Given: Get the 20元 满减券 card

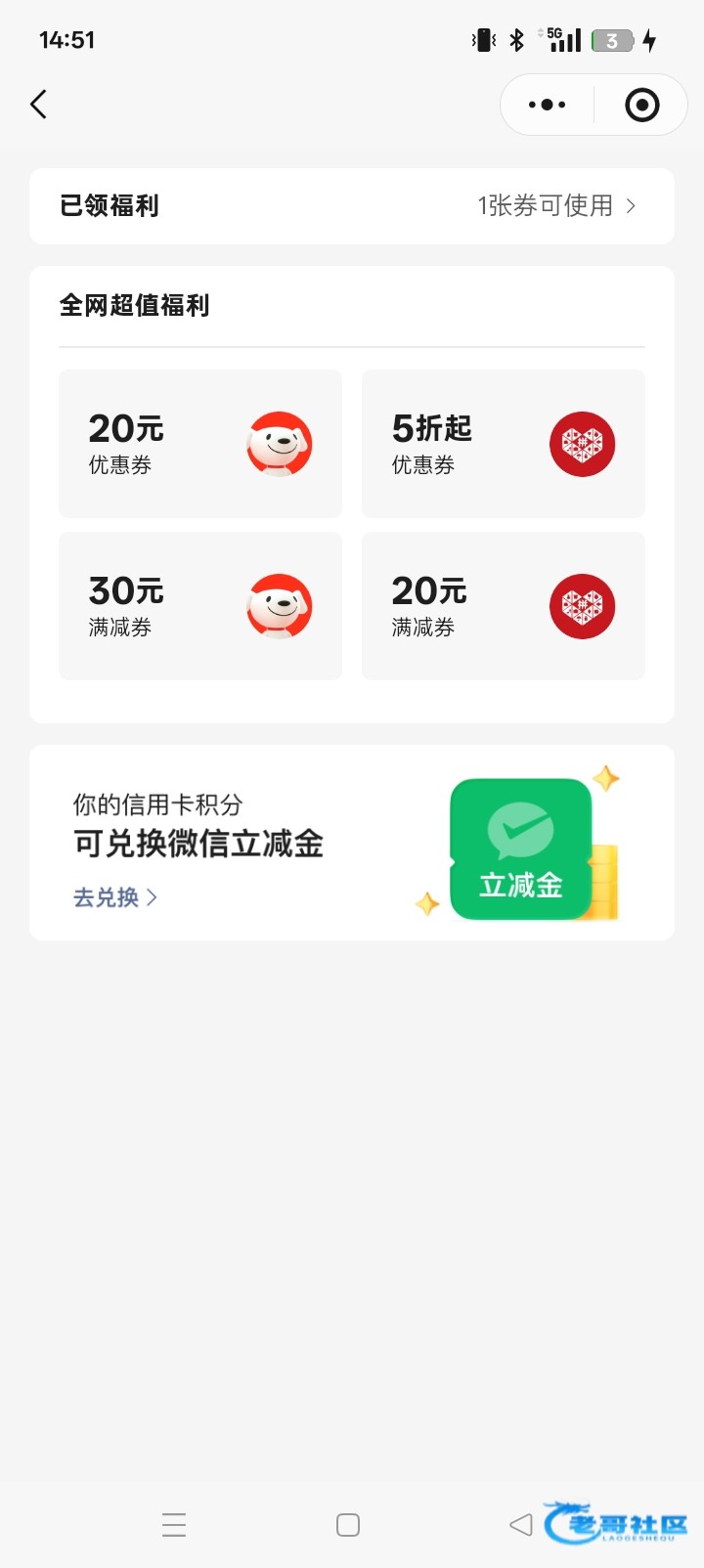Looking at the screenshot, I should [504, 606].
